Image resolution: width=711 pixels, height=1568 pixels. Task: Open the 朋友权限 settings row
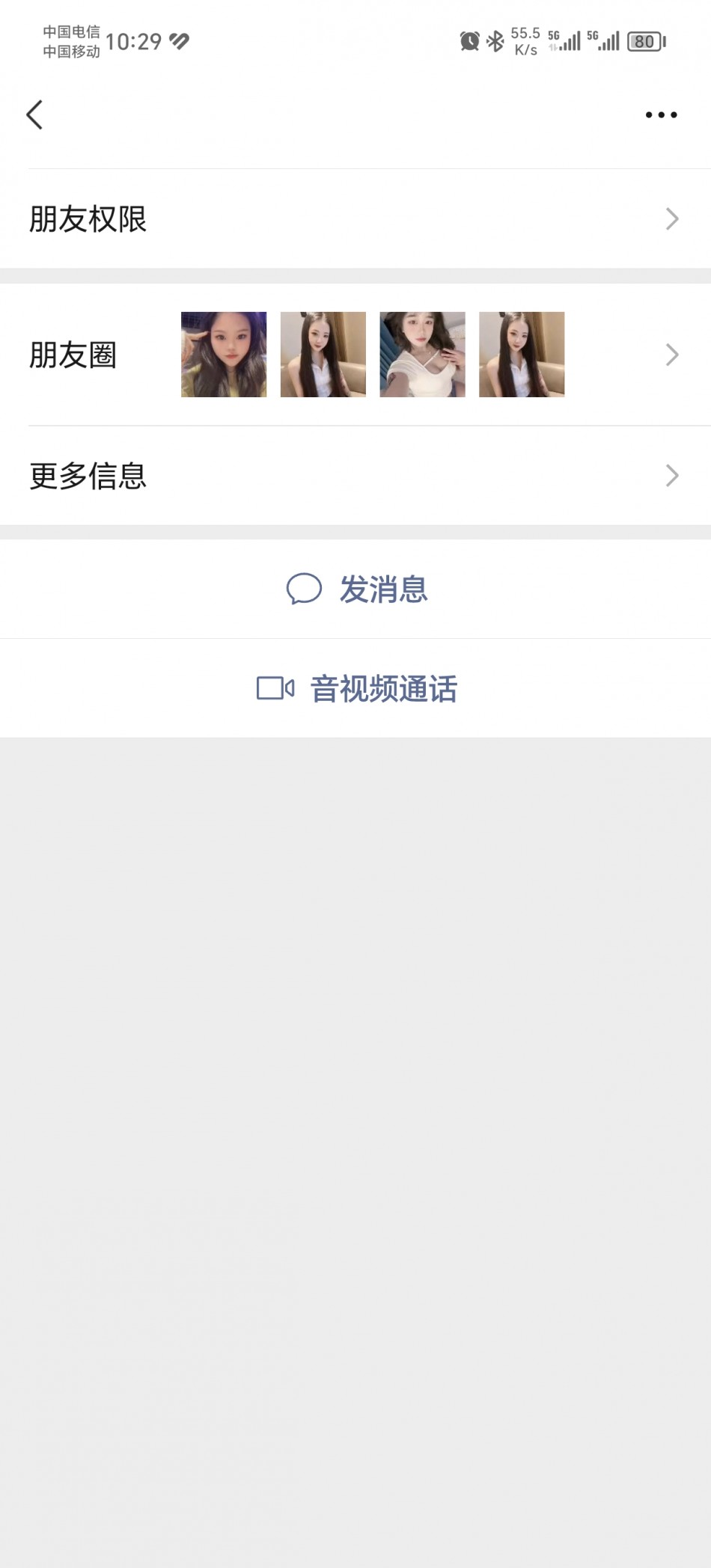point(355,218)
